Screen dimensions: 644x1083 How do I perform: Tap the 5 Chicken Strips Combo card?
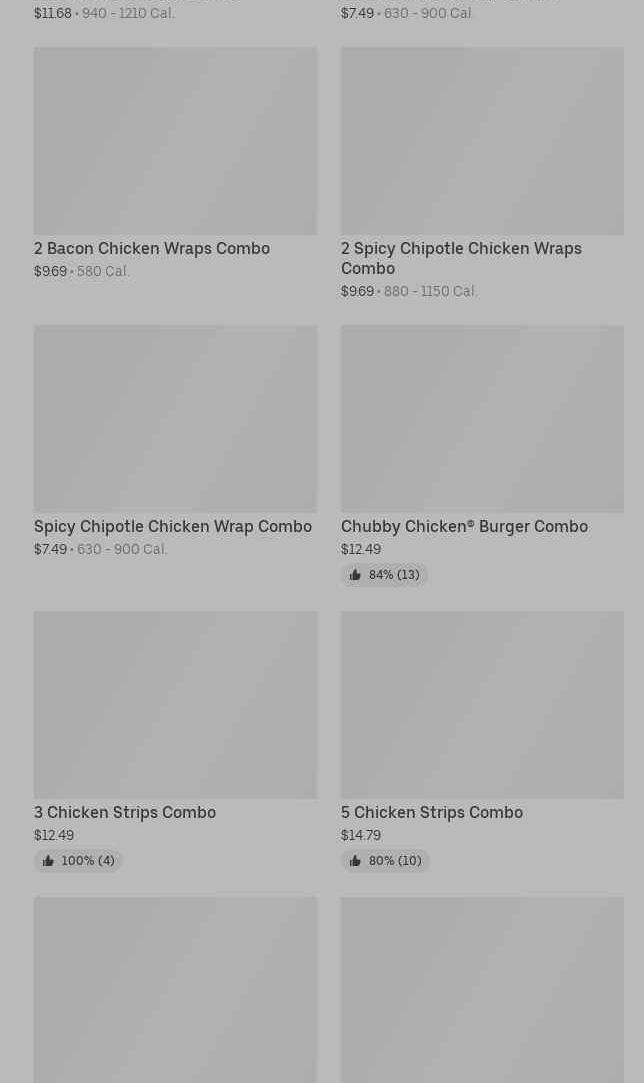(x=481, y=705)
